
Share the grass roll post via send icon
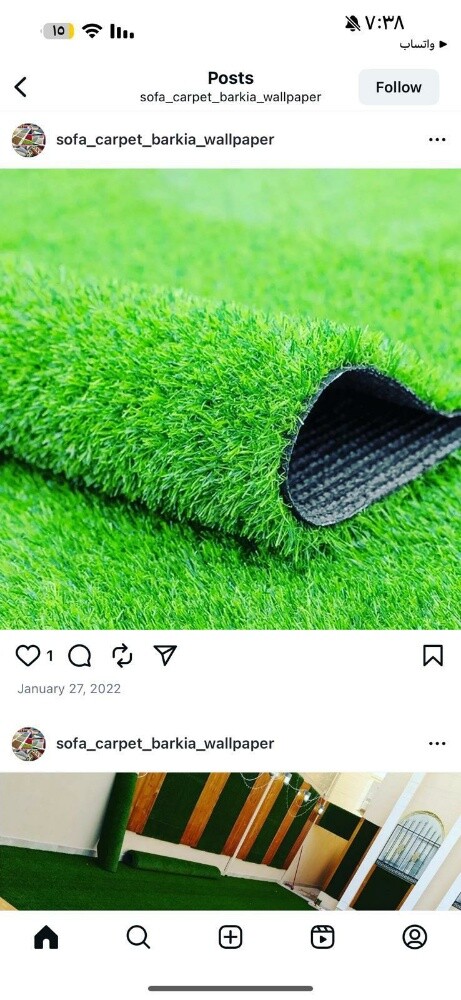(165, 655)
